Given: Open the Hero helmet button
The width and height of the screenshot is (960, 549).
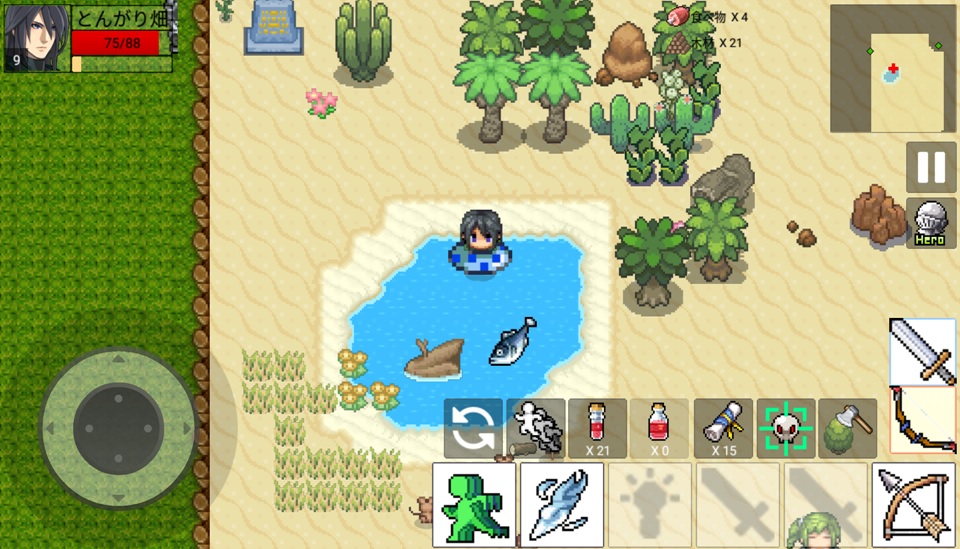Looking at the screenshot, I should pos(930,223).
